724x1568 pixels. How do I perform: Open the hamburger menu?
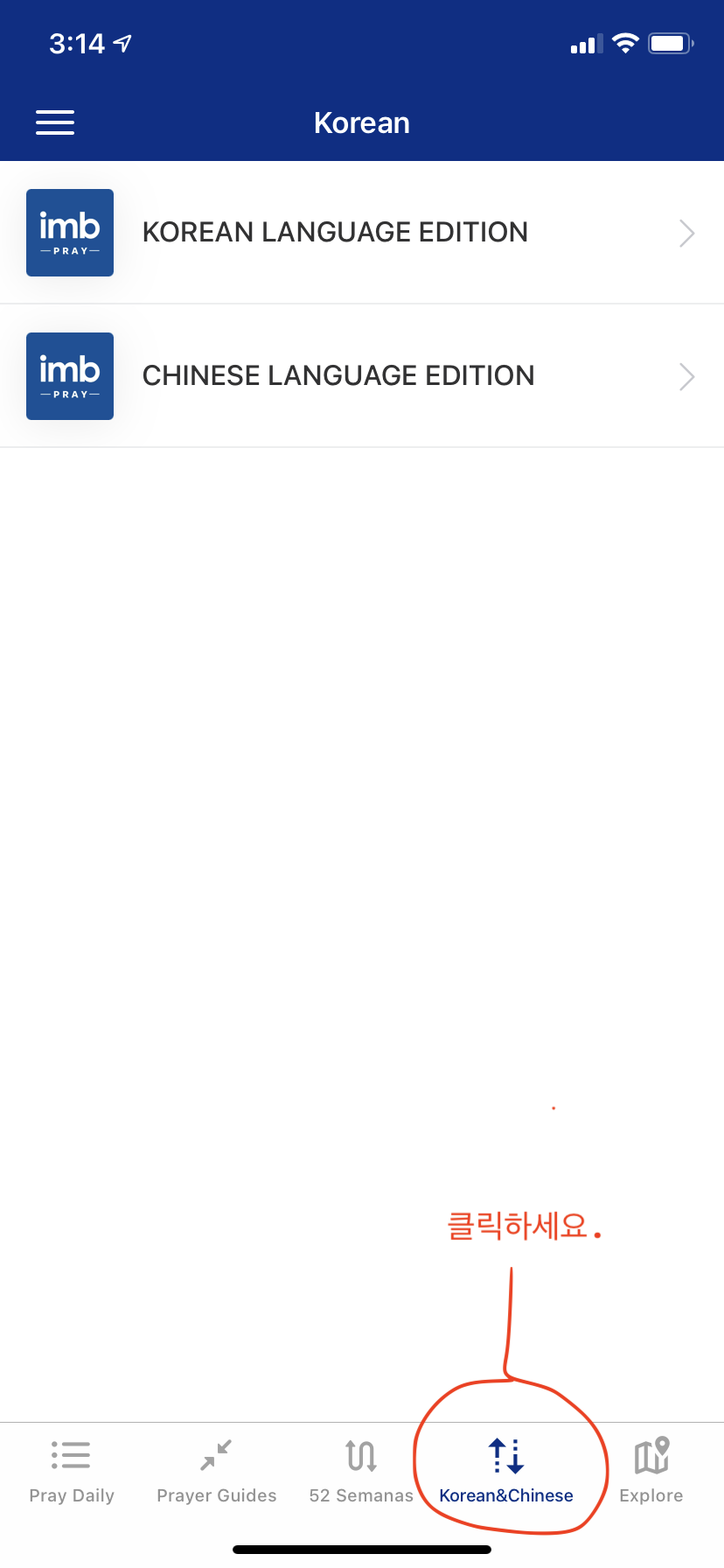tap(55, 122)
